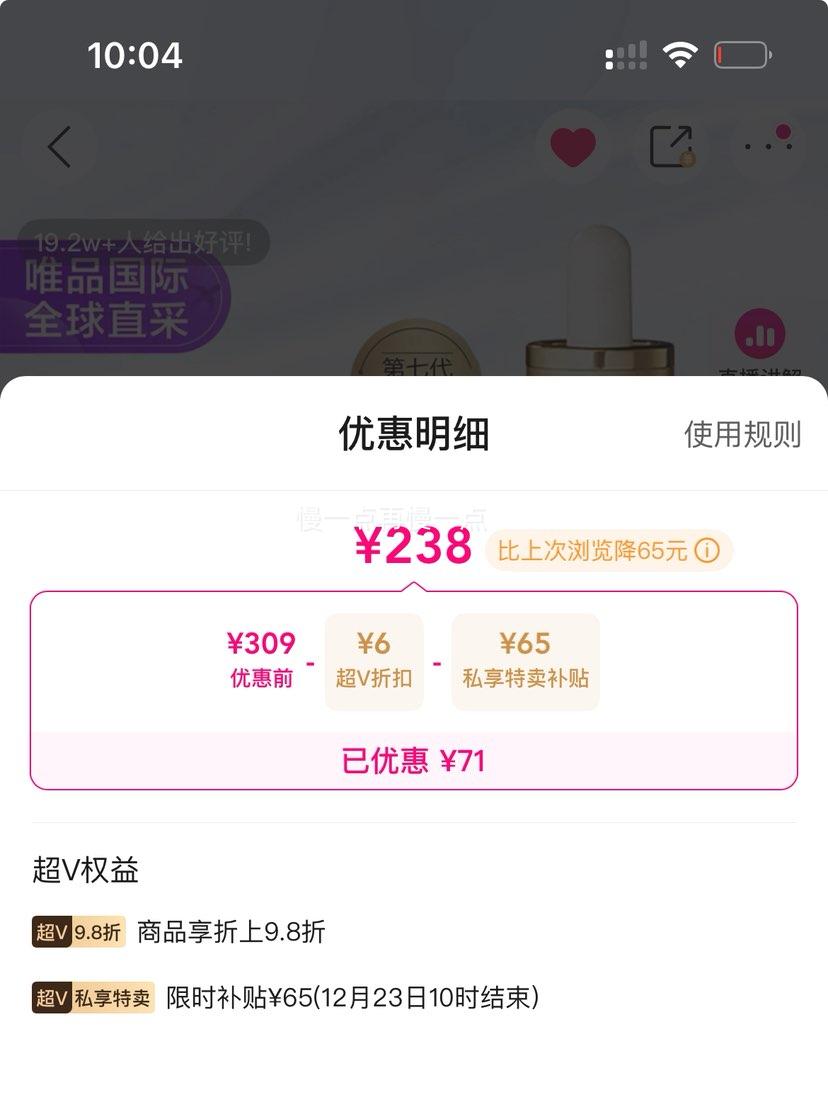828x1102 pixels.
Task: Open the 使用规则 usage rules
Action: pos(742,434)
